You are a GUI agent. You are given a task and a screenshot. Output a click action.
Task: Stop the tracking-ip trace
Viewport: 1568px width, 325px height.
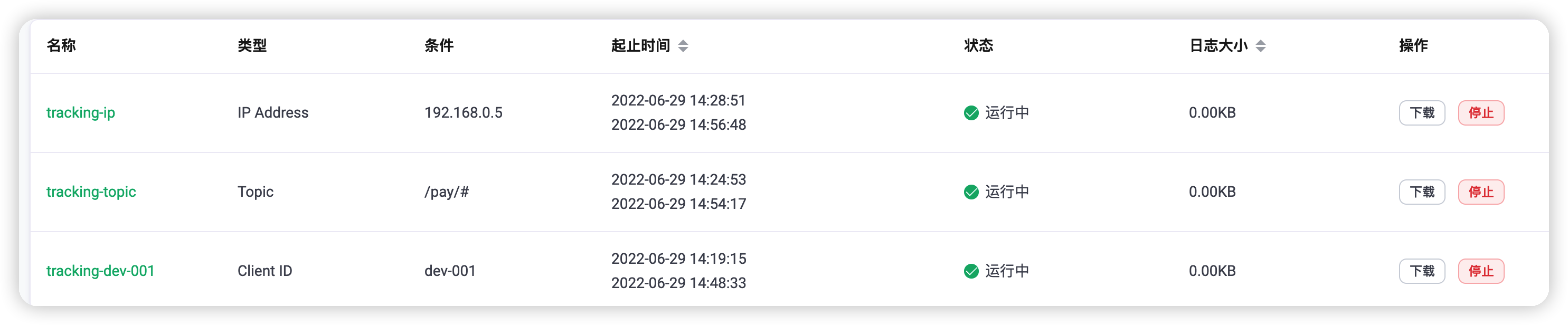(1480, 112)
